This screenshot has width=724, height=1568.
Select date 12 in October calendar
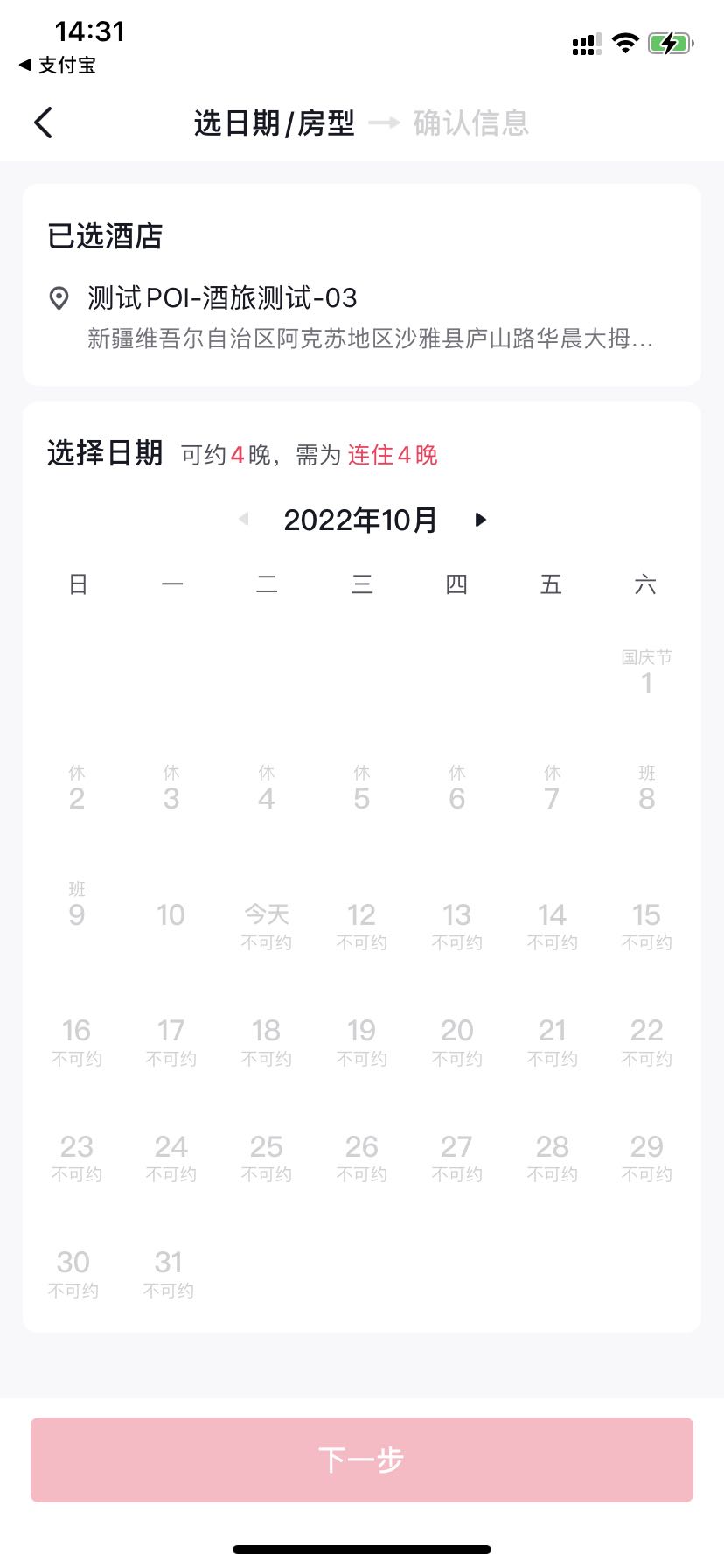point(361,925)
